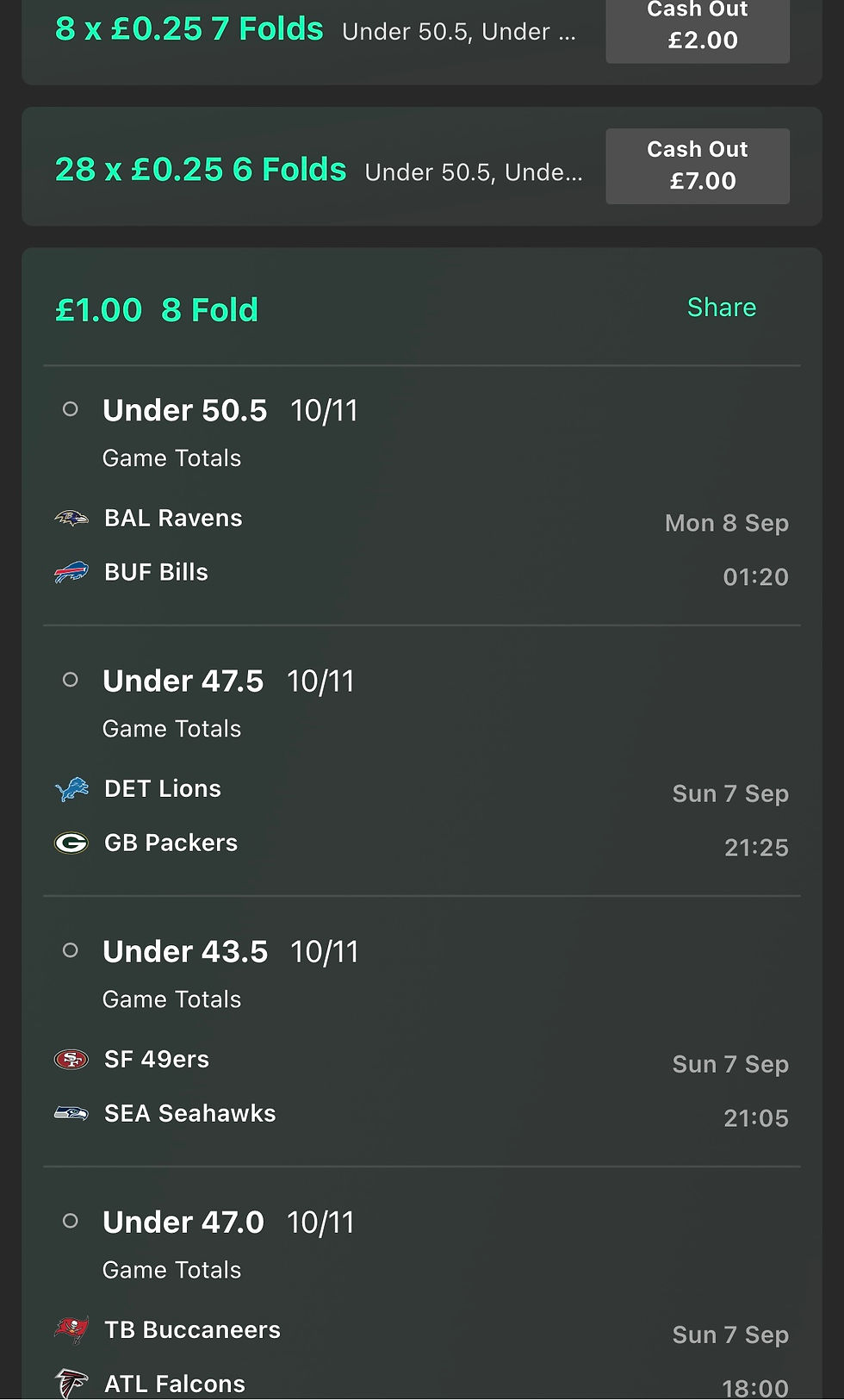Cash out the 7 Folds bet for £2.00
This screenshot has height=1400, width=844.
point(697,28)
